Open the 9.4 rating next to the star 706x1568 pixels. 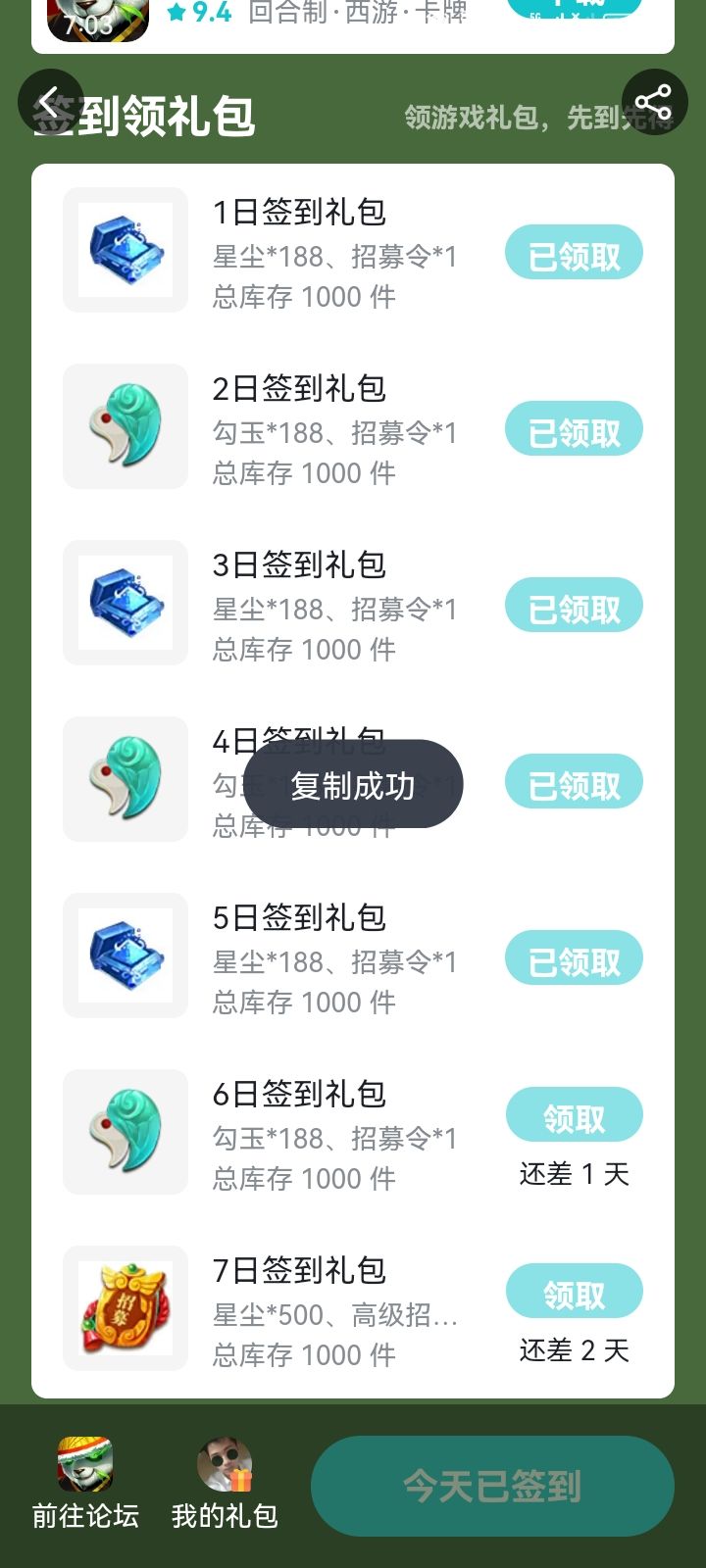[211, 14]
